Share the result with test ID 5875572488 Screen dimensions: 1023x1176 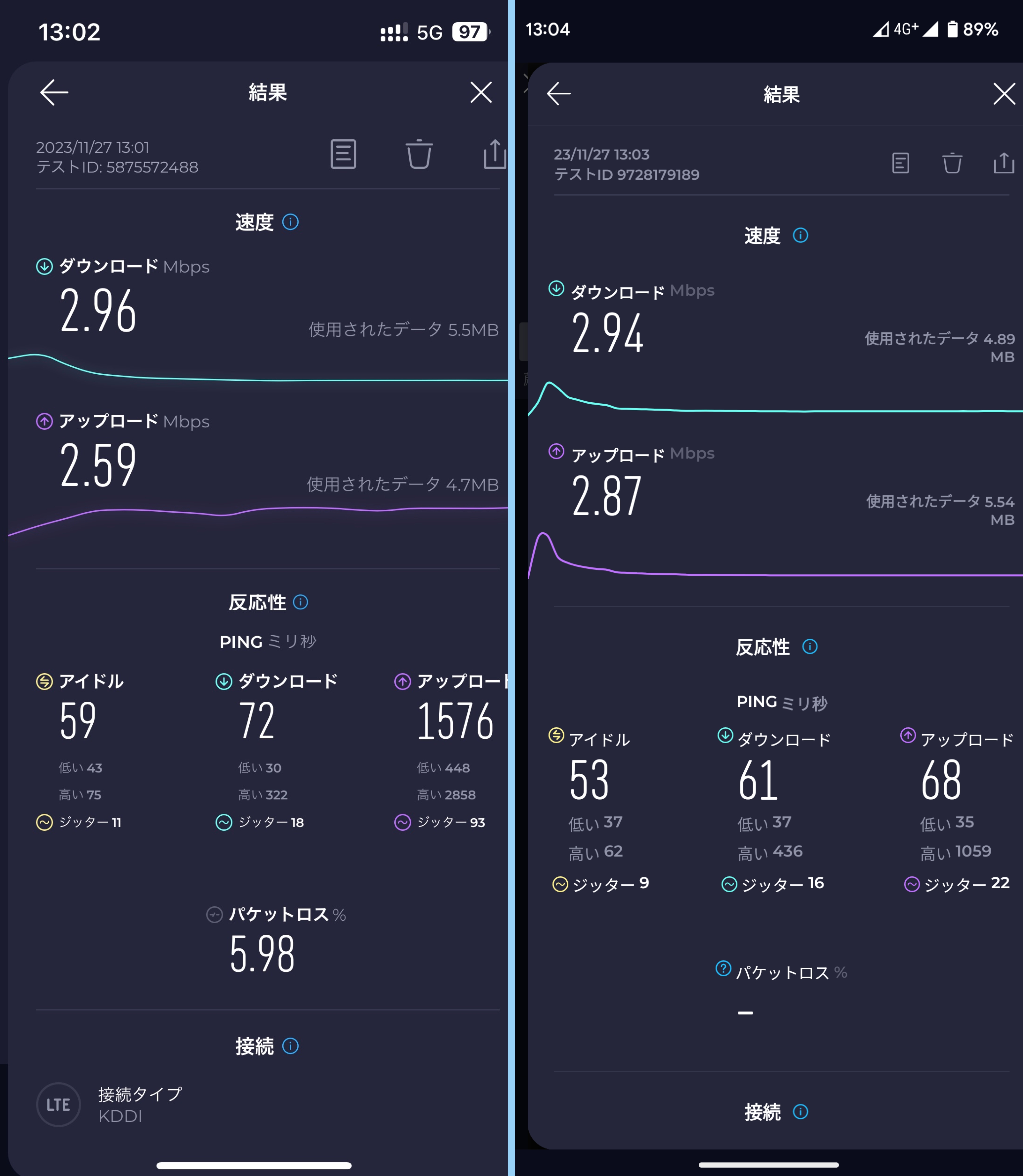(x=494, y=154)
